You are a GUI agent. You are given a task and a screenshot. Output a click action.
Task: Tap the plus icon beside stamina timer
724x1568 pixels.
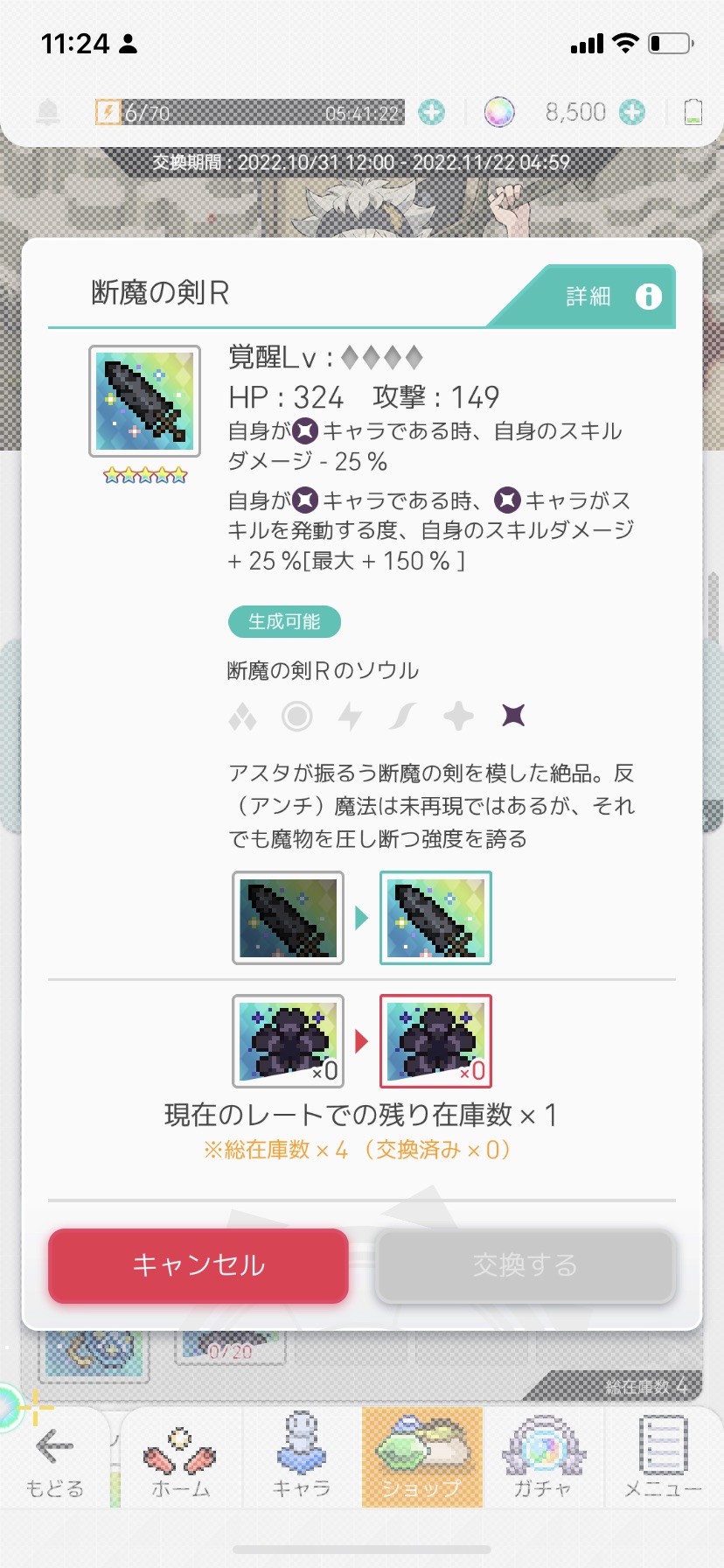click(431, 112)
